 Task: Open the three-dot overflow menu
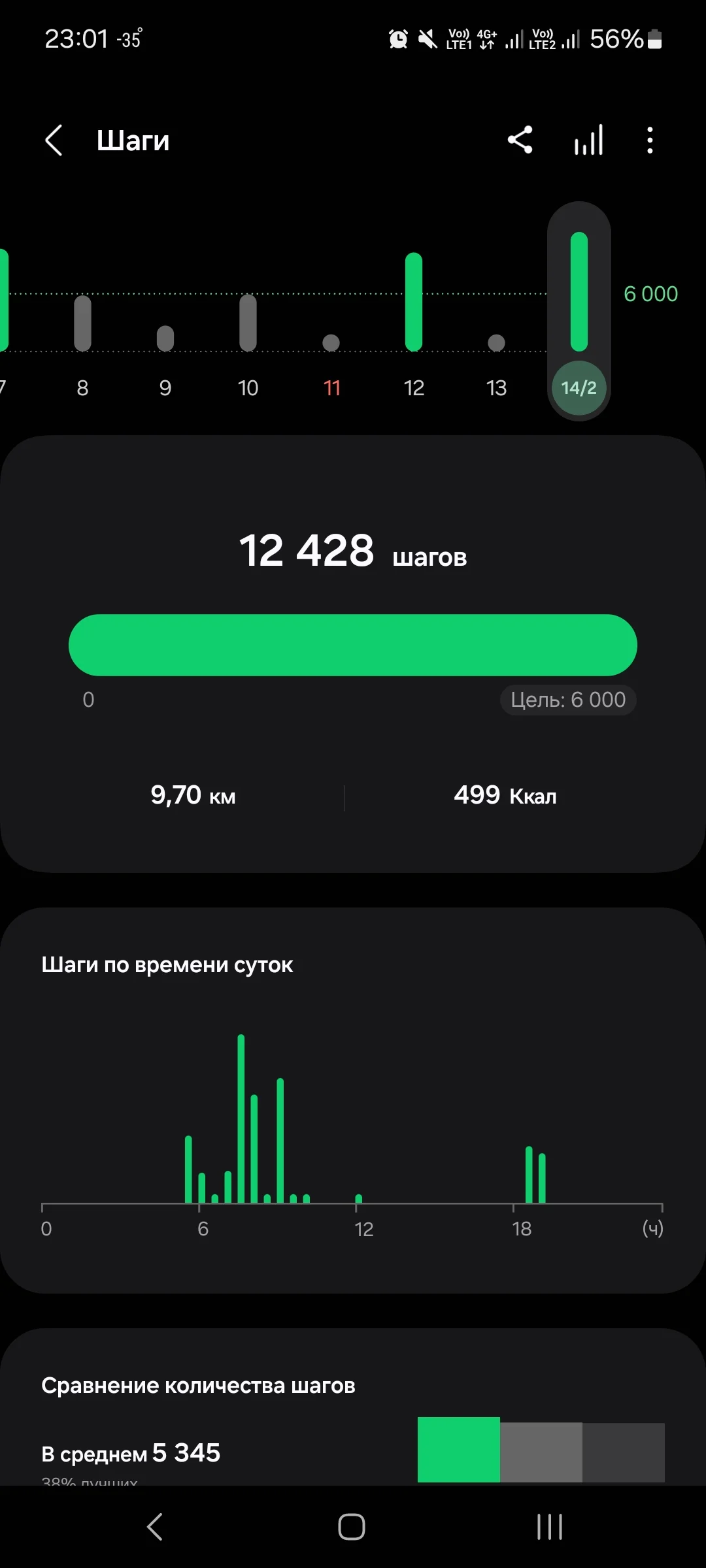click(x=649, y=140)
